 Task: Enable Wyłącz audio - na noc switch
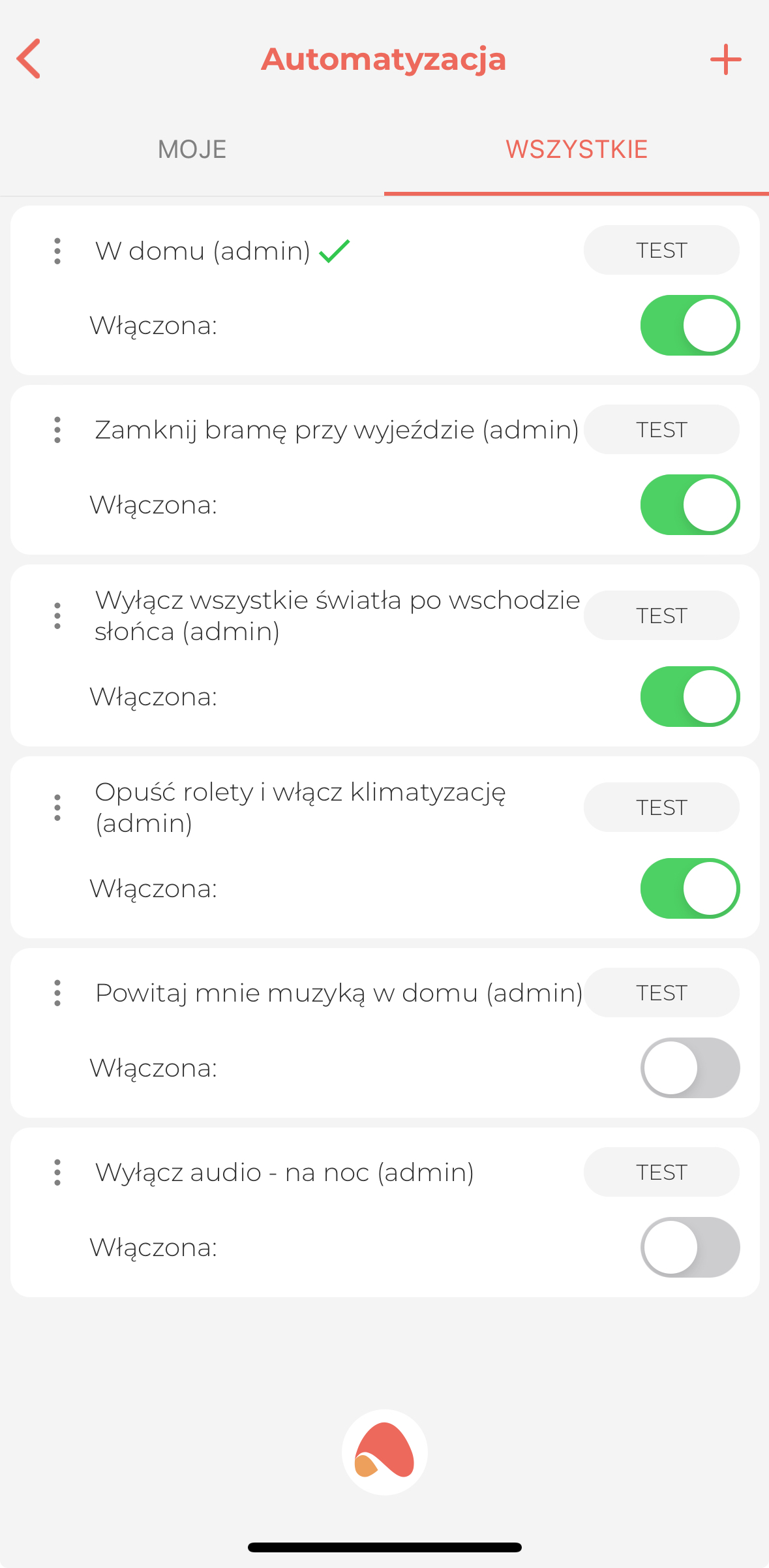(690, 1247)
